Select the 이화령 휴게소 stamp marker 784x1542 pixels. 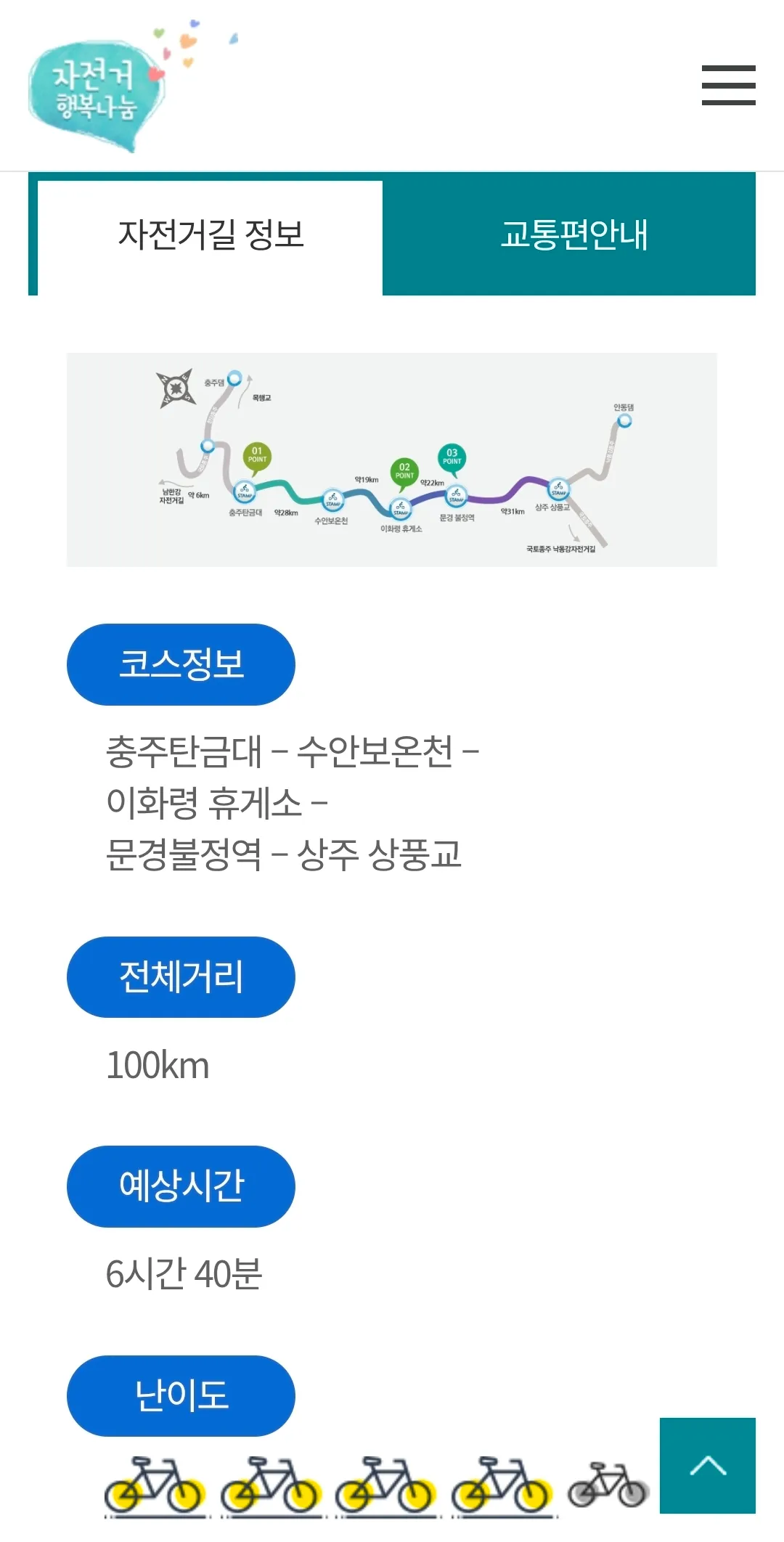pyautogui.click(x=399, y=510)
